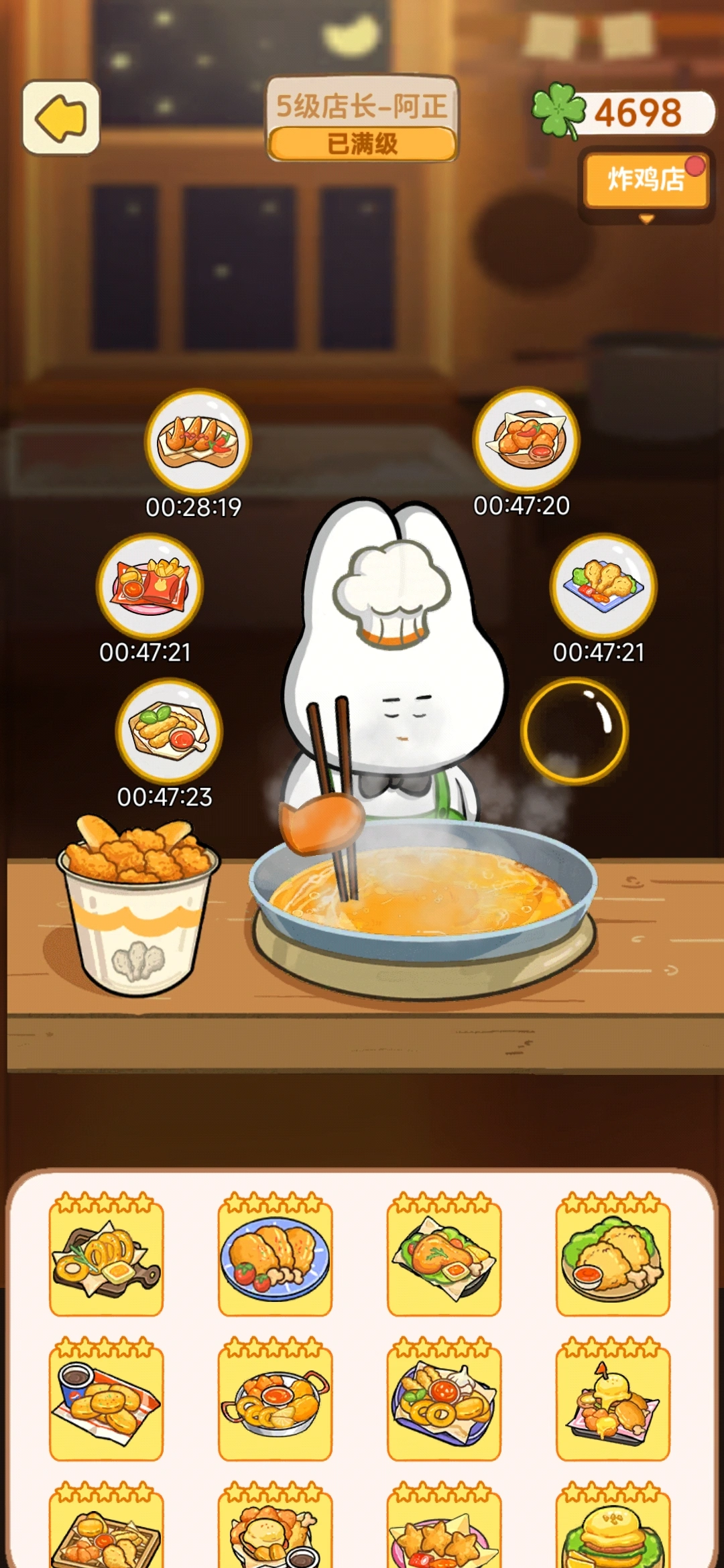This screenshot has height=1568, width=724.
Task: Select the empty cooking slot bubble
Action: 575,730
